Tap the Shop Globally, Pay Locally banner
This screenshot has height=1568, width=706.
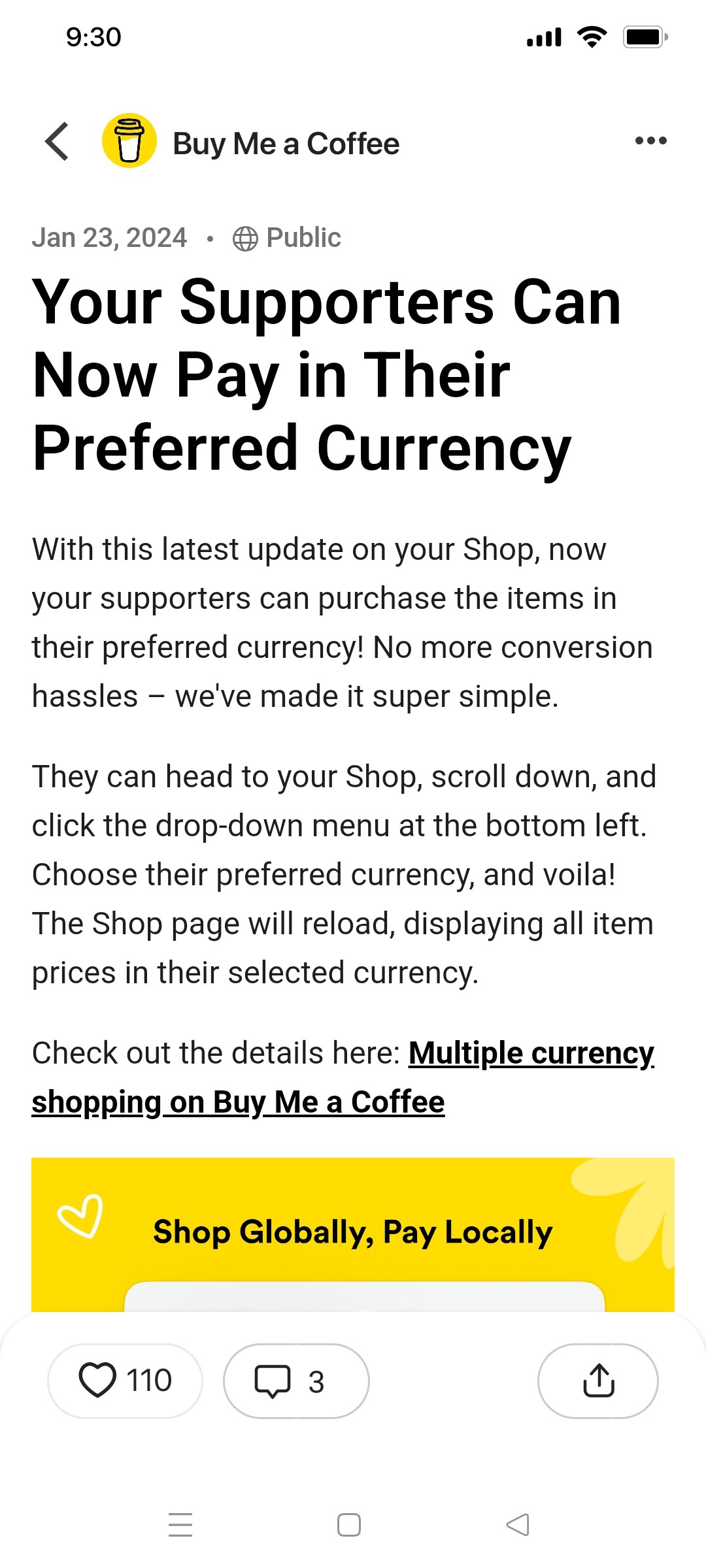(x=351, y=1231)
